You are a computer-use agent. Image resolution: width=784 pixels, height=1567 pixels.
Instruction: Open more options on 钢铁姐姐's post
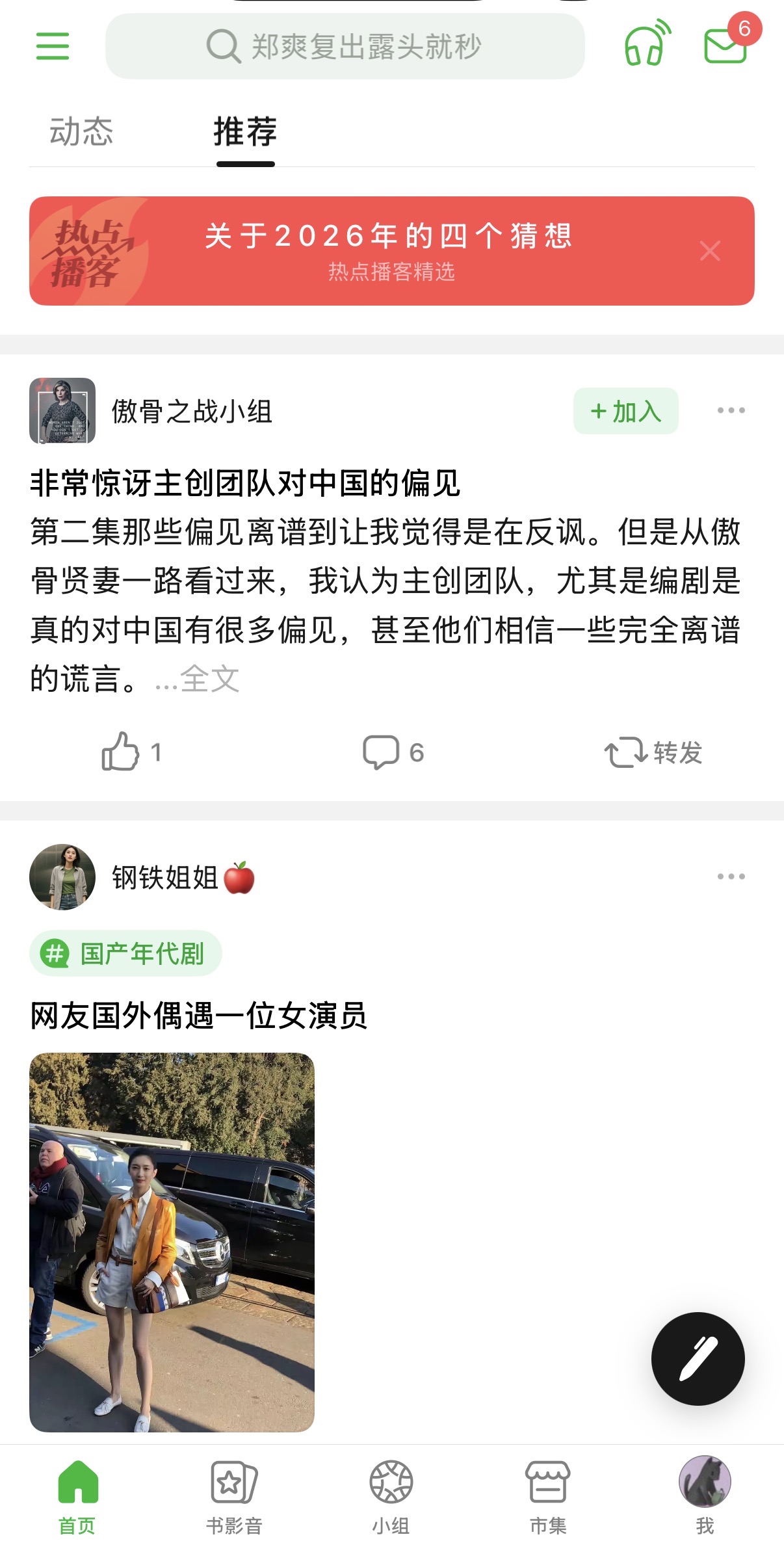[731, 876]
